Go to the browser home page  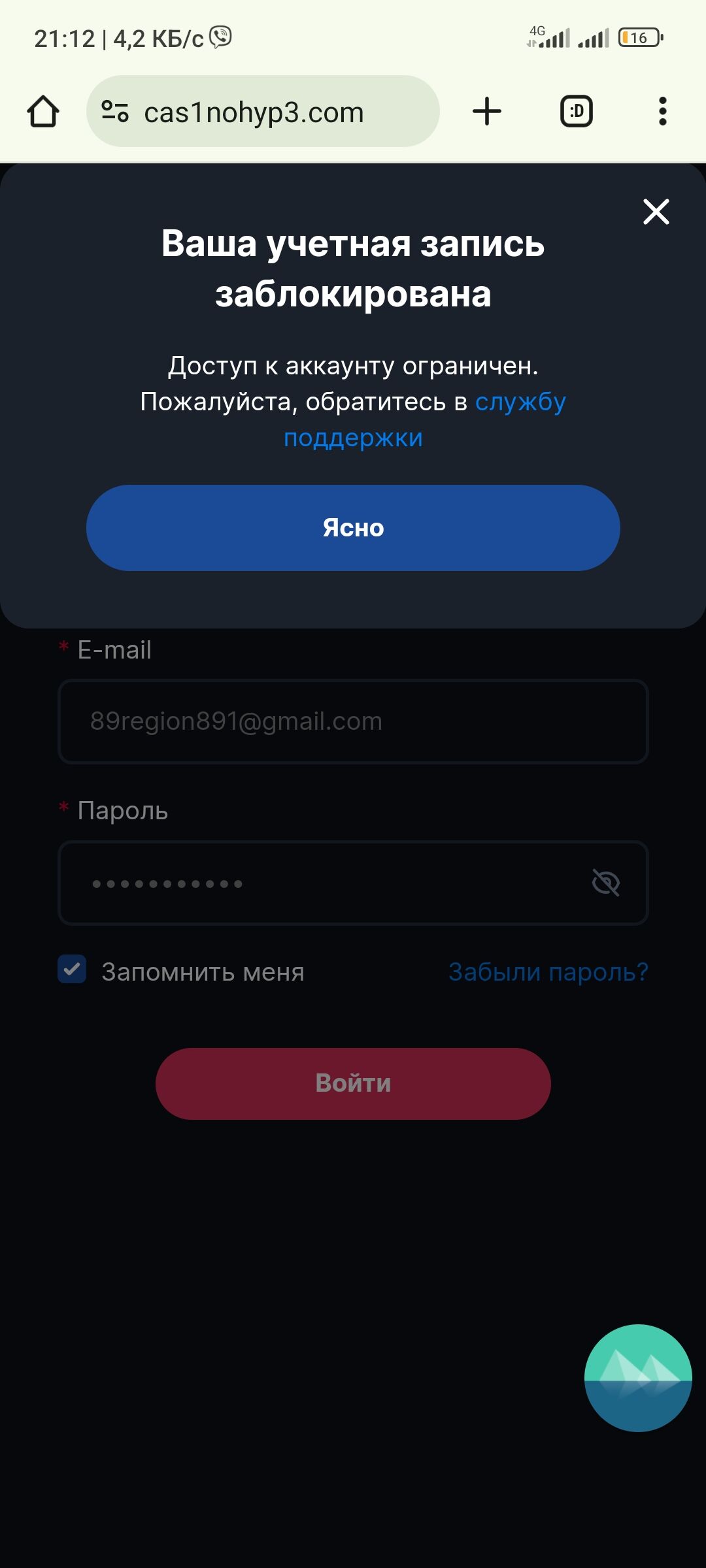click(43, 112)
